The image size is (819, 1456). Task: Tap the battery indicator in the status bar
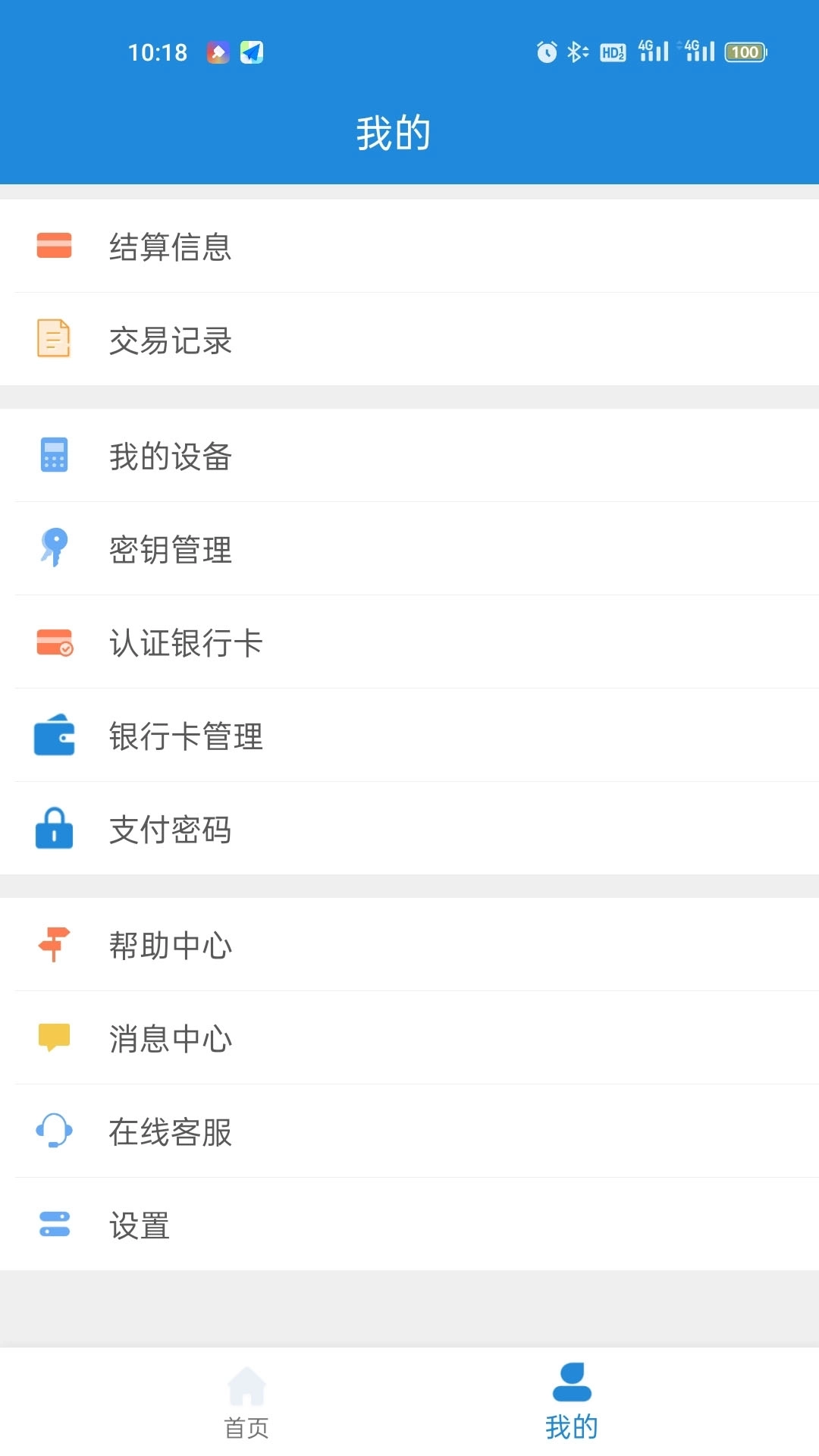(745, 52)
